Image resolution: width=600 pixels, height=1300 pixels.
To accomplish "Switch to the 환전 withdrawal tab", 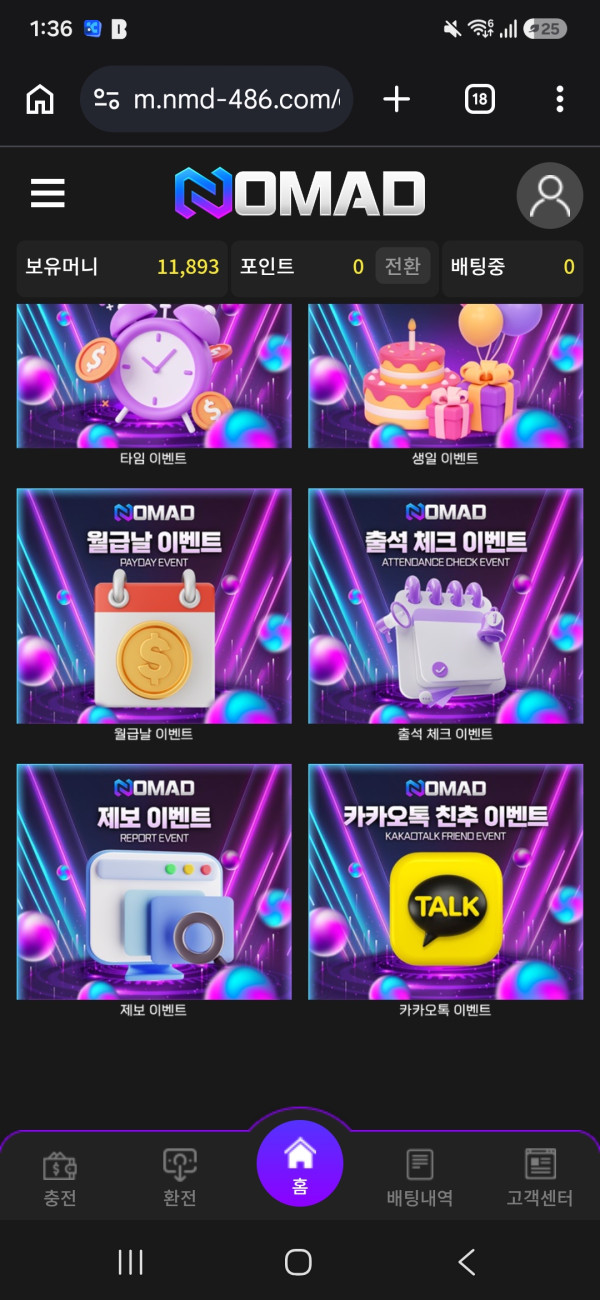I will pyautogui.click(x=180, y=1178).
